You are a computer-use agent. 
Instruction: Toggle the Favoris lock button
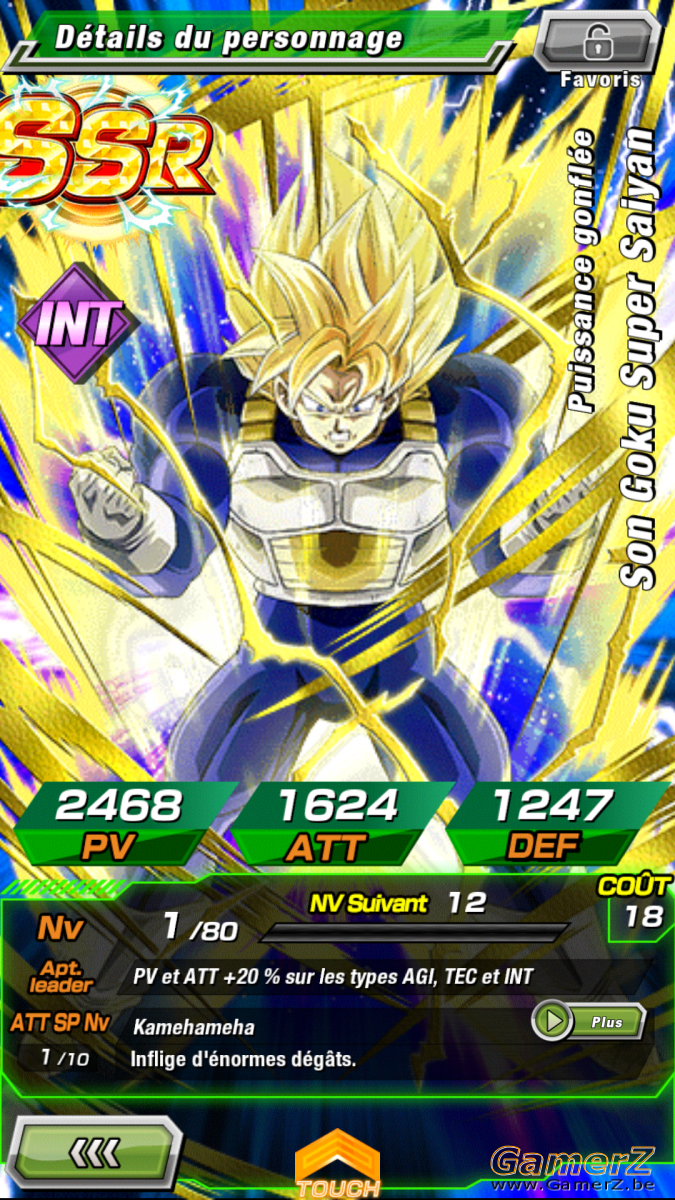pyautogui.click(x=598, y=43)
